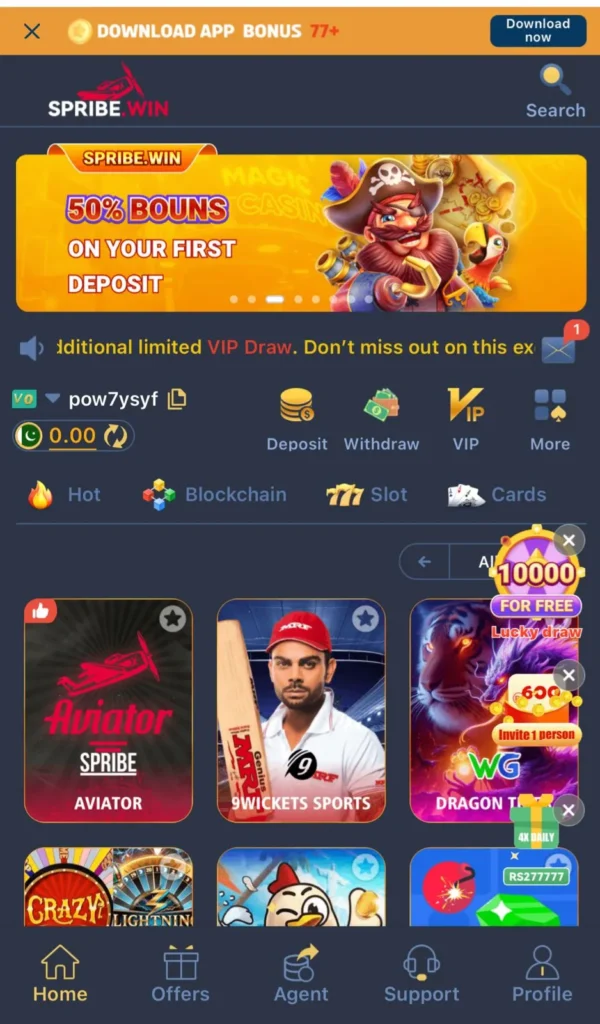The height and width of the screenshot is (1024, 600).
Task: Open the Deposit option
Action: [297, 420]
